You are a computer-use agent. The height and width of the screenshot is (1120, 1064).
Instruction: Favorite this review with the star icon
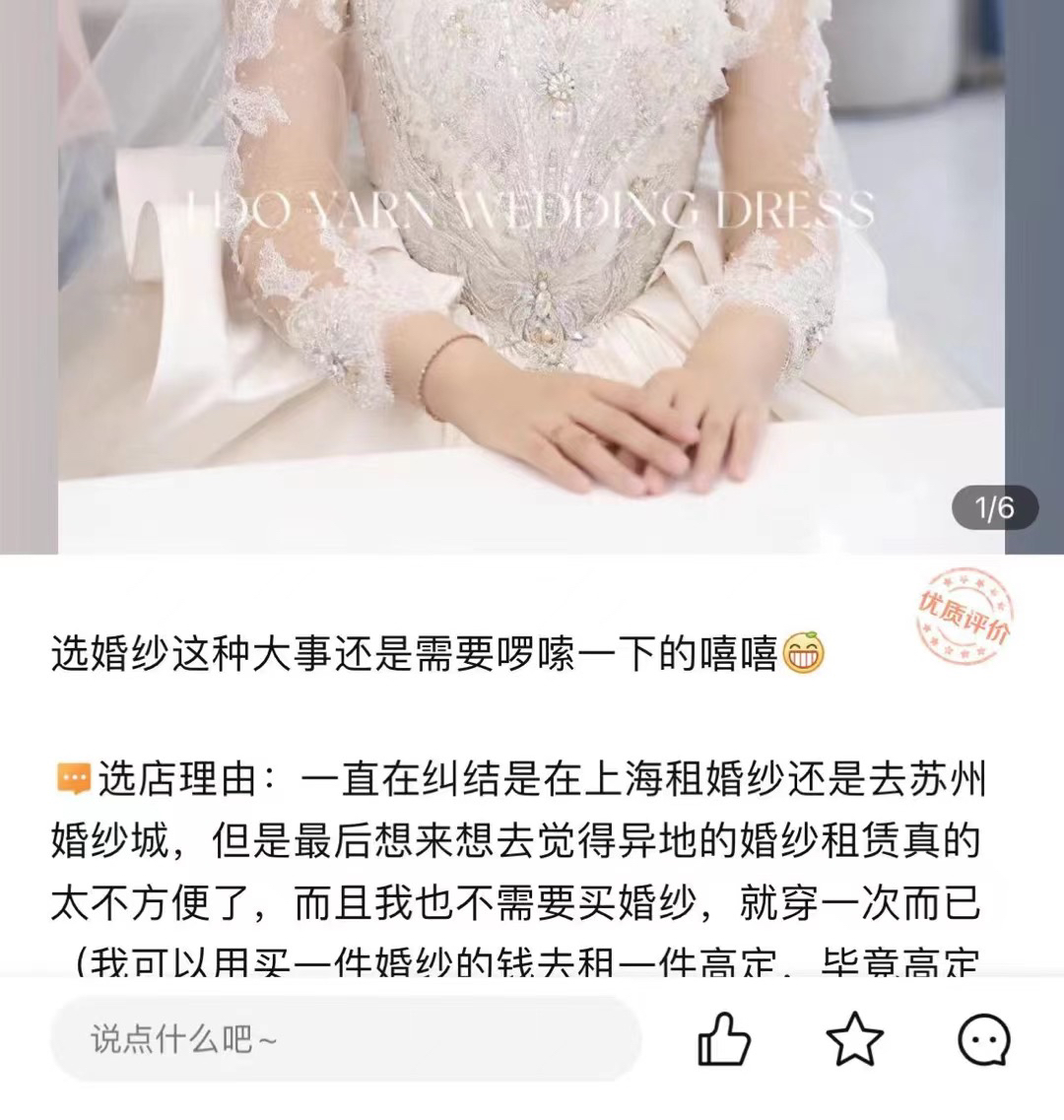854,1039
